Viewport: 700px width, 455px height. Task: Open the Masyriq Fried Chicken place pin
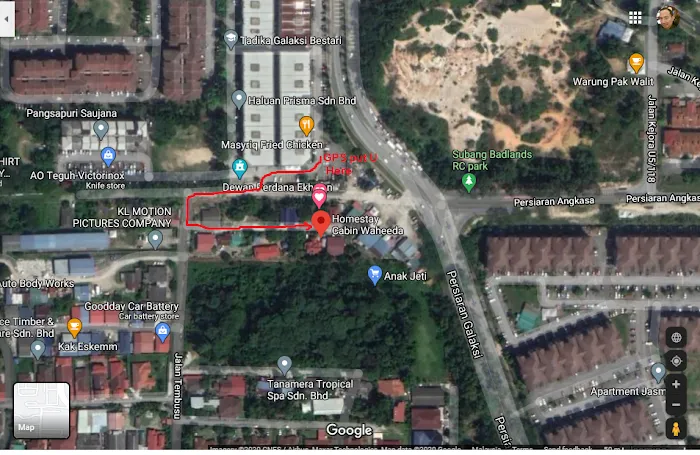tap(306, 126)
